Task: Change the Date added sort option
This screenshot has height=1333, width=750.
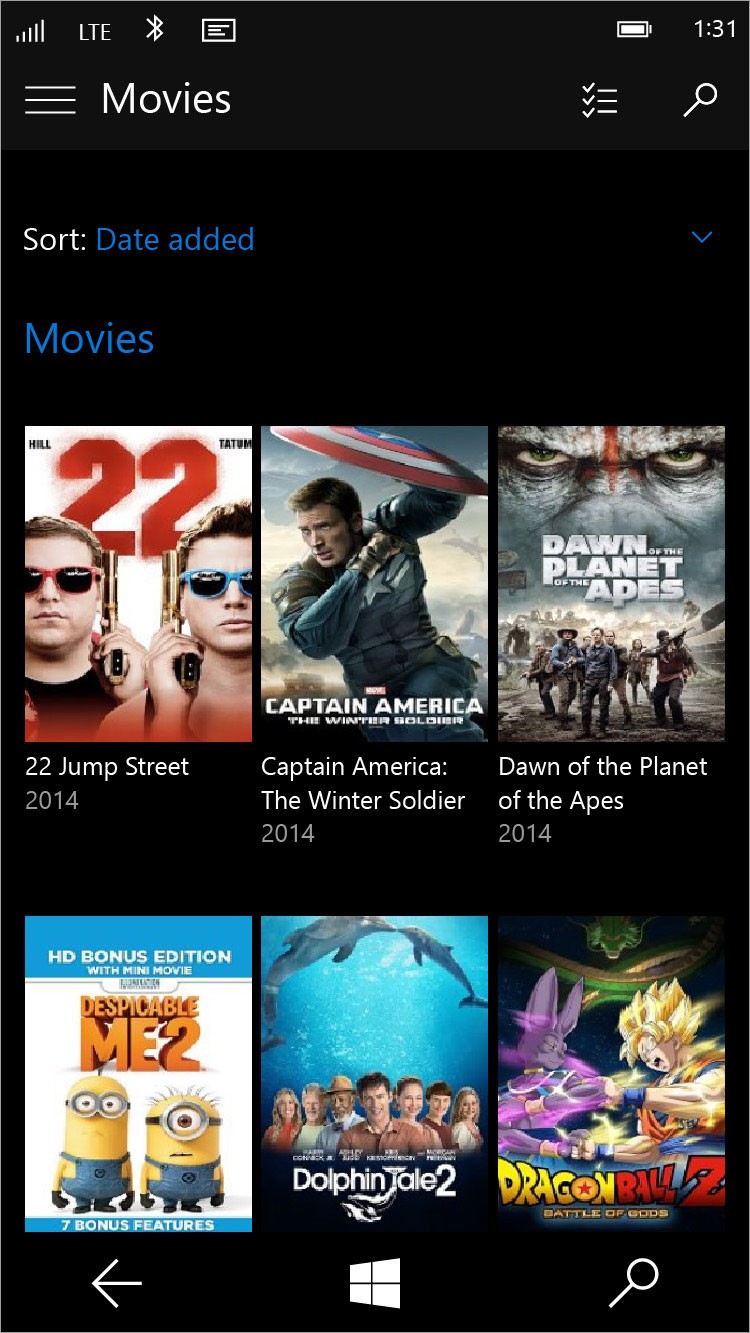Action: click(175, 240)
